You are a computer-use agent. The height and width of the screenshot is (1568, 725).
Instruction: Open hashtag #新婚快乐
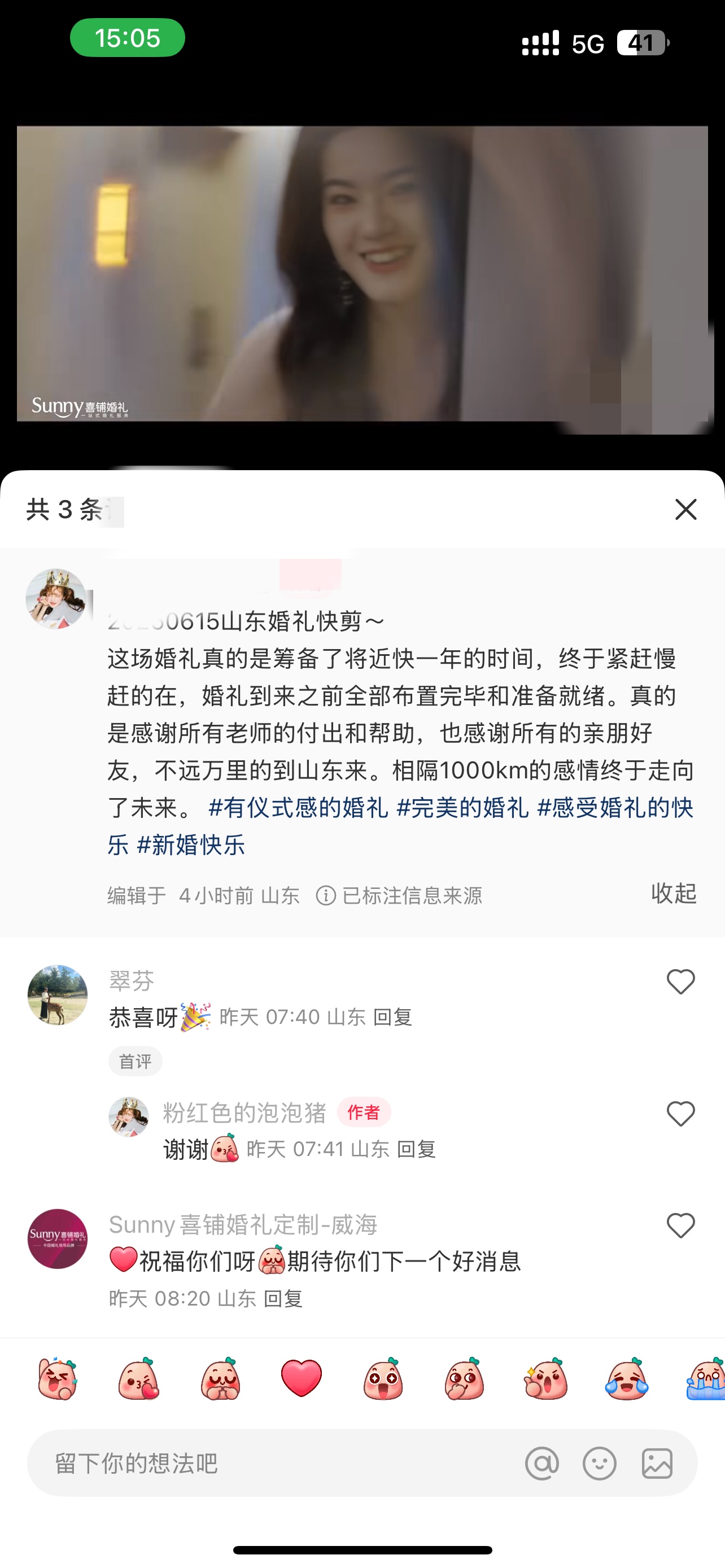click(191, 845)
